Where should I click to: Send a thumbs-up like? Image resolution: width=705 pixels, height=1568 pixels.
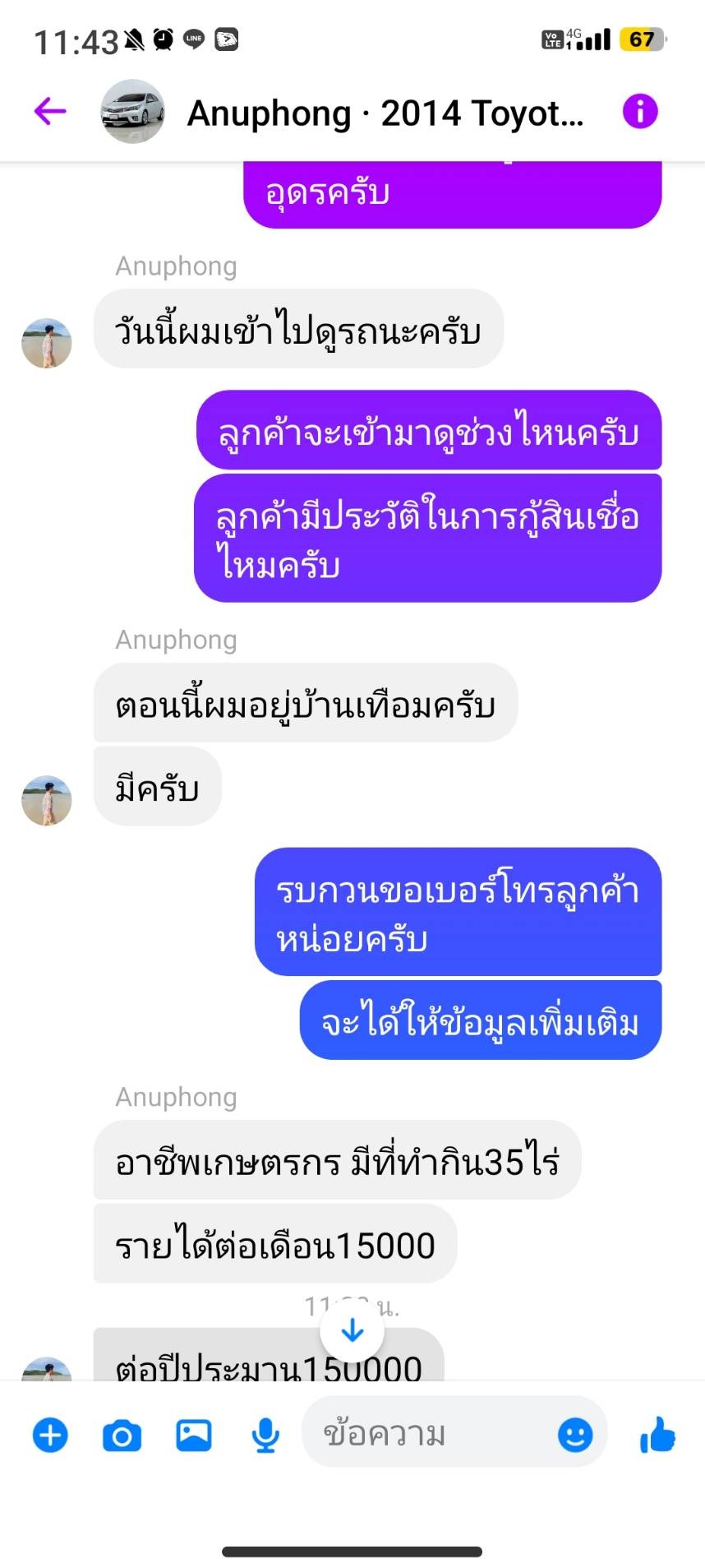point(657,1436)
